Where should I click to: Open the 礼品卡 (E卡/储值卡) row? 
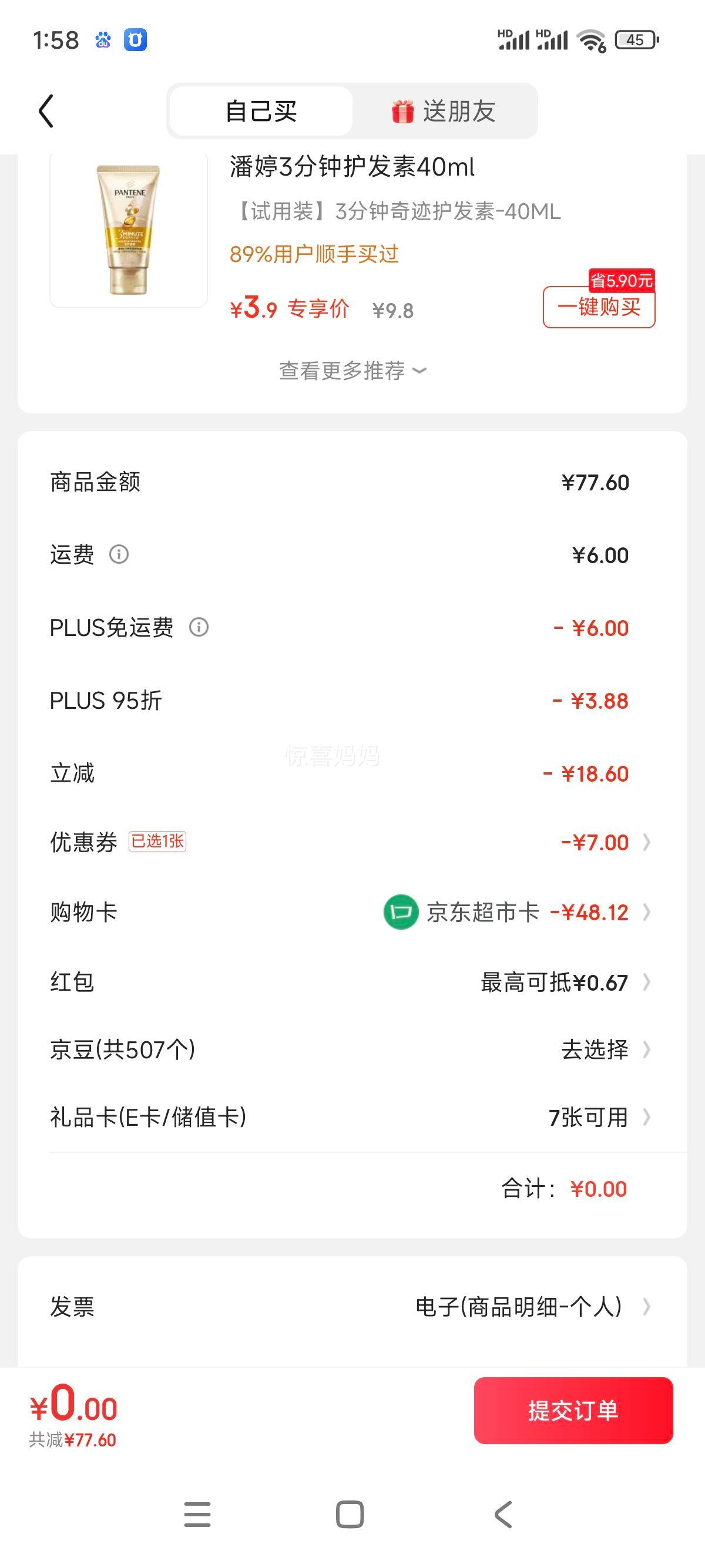coord(352,1117)
